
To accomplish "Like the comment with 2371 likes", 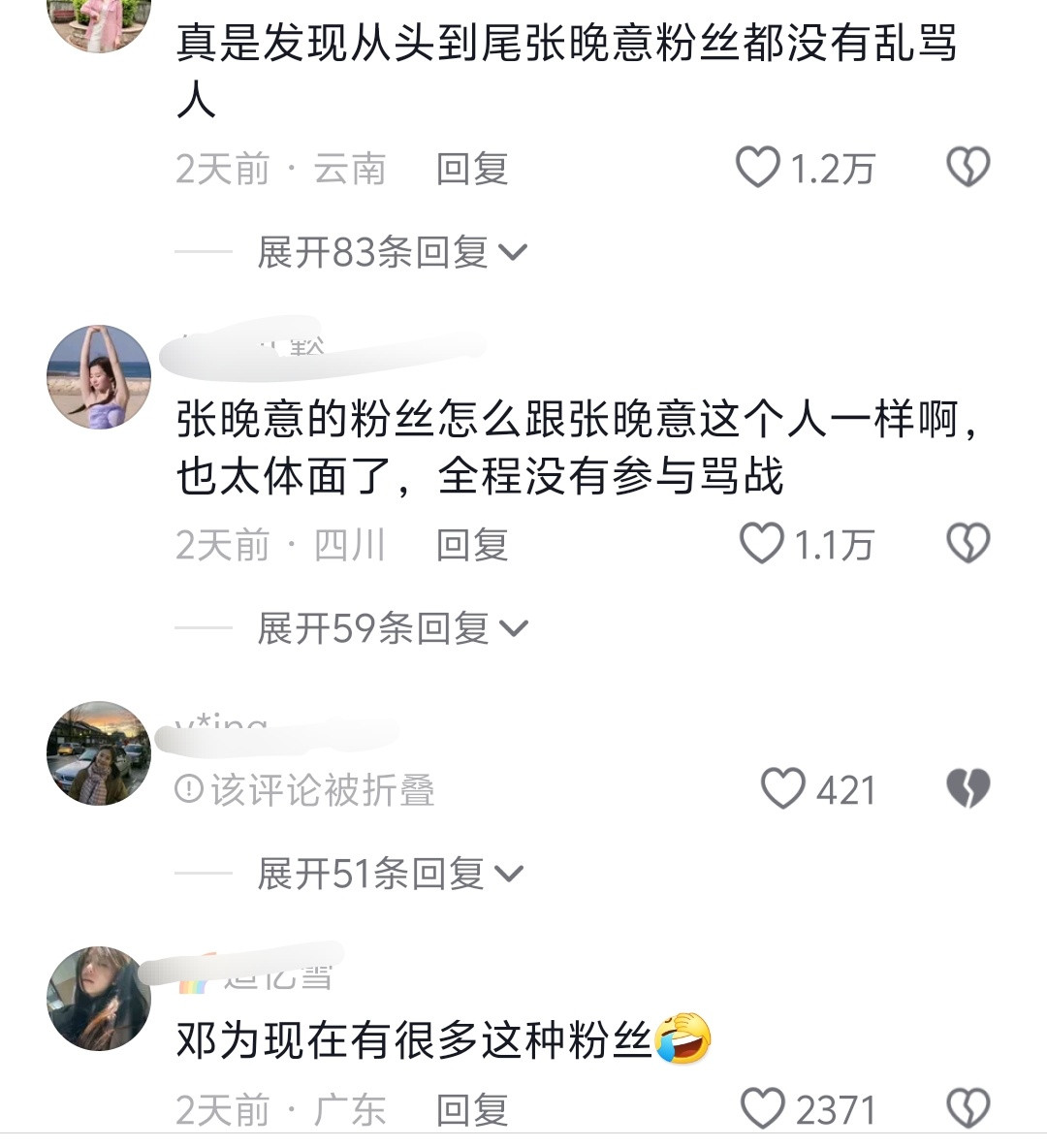I will click(762, 1108).
